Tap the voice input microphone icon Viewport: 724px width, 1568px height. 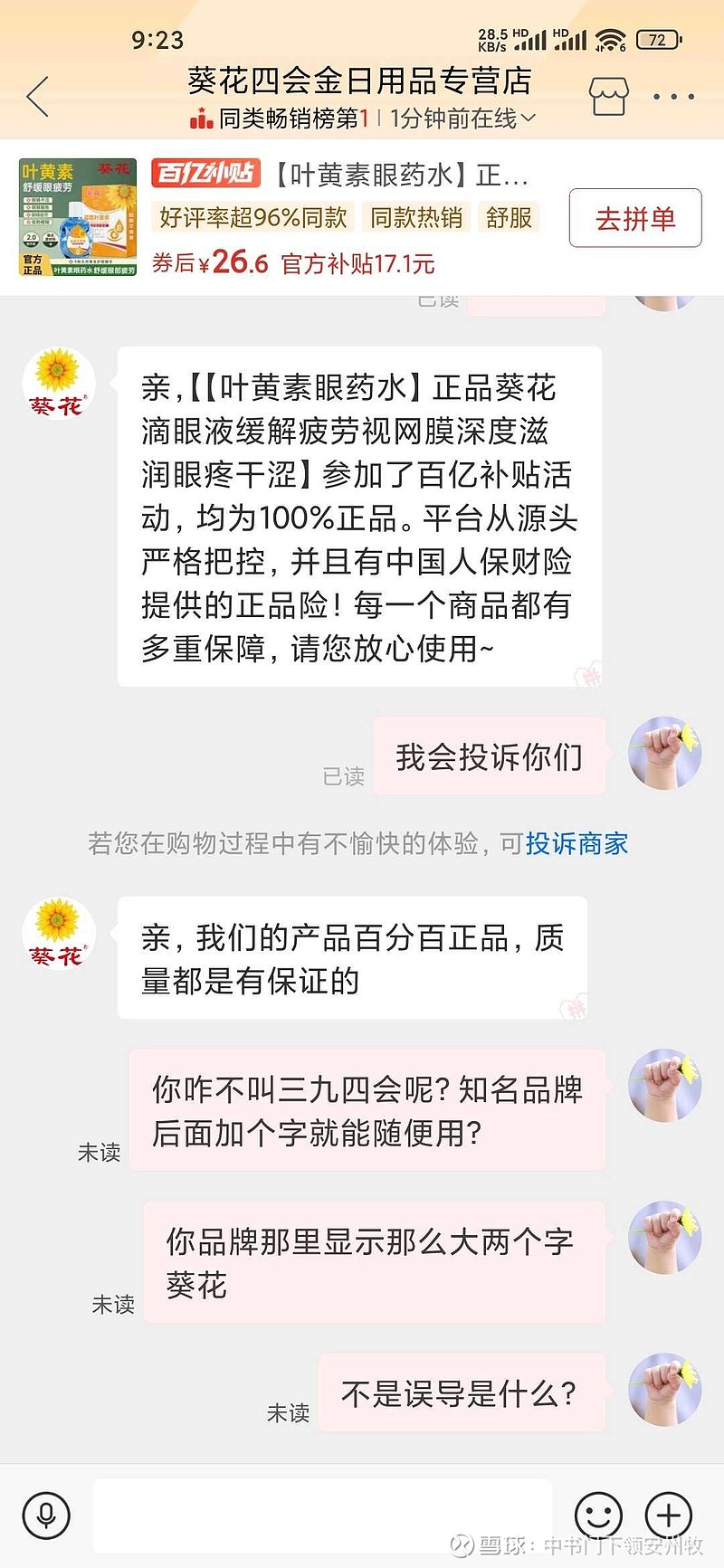tap(46, 1516)
